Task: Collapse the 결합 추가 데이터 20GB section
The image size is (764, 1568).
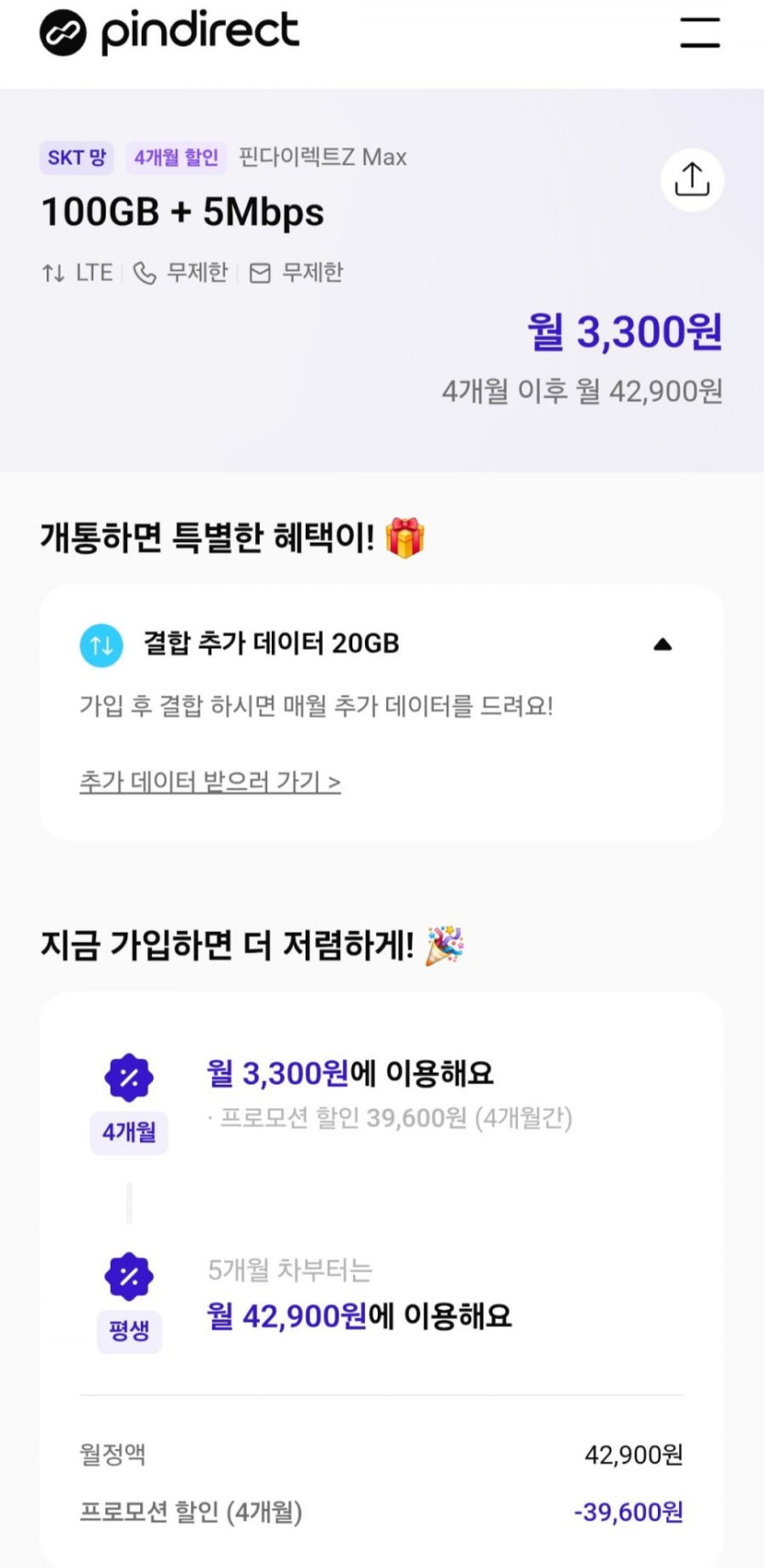Action: [662, 644]
